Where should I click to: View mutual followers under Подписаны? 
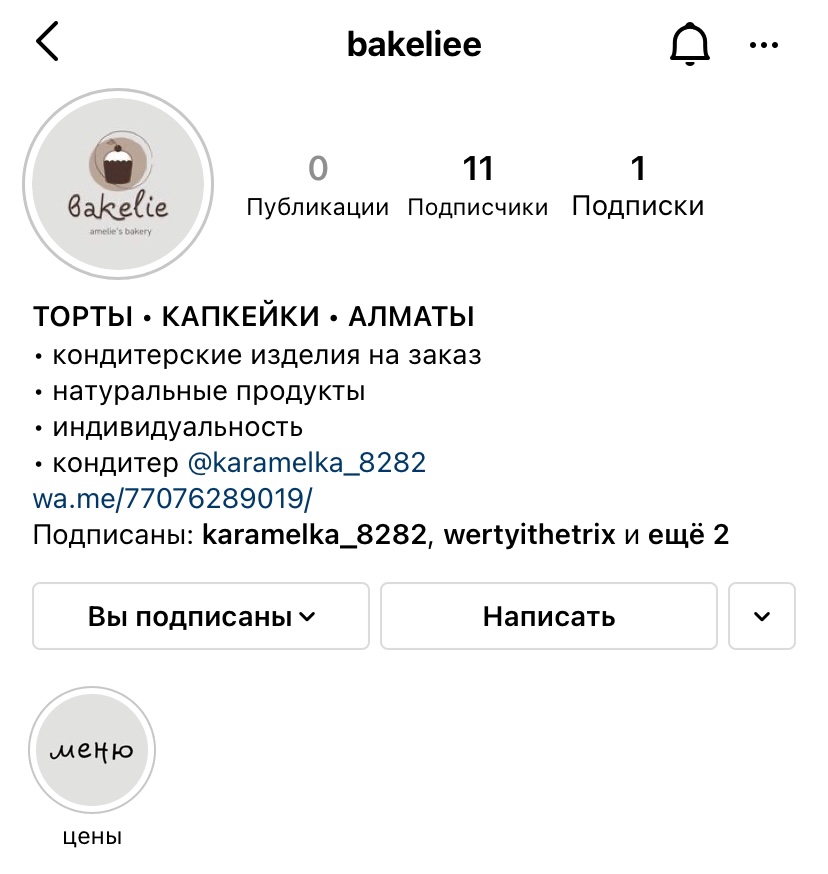click(380, 534)
